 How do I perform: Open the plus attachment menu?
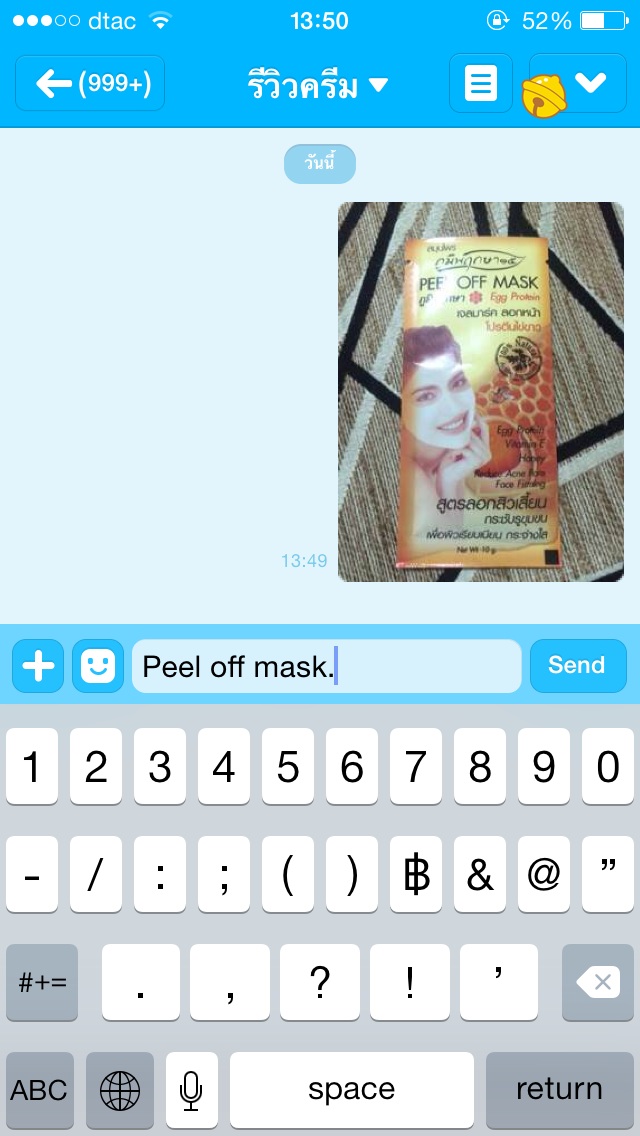tap(38, 666)
